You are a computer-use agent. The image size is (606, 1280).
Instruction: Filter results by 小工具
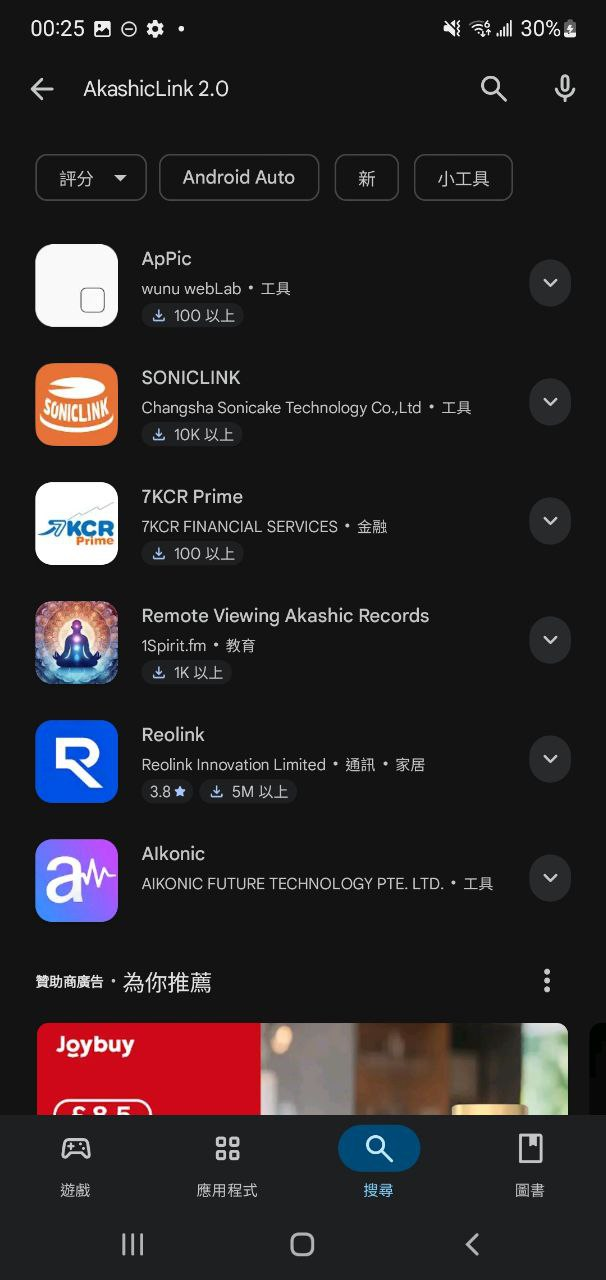pyautogui.click(x=463, y=178)
